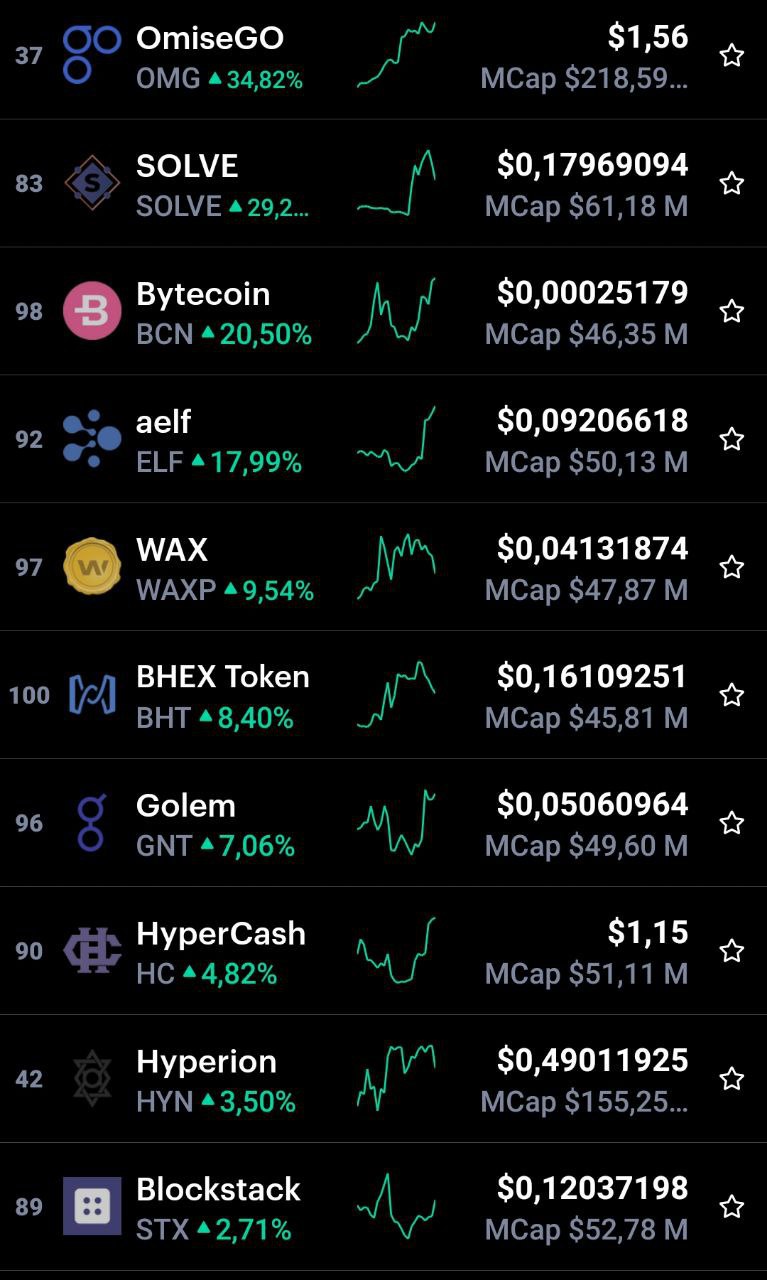Favorite Bytecoin with its star icon
Screen dimensions: 767x1280
coord(732,311)
